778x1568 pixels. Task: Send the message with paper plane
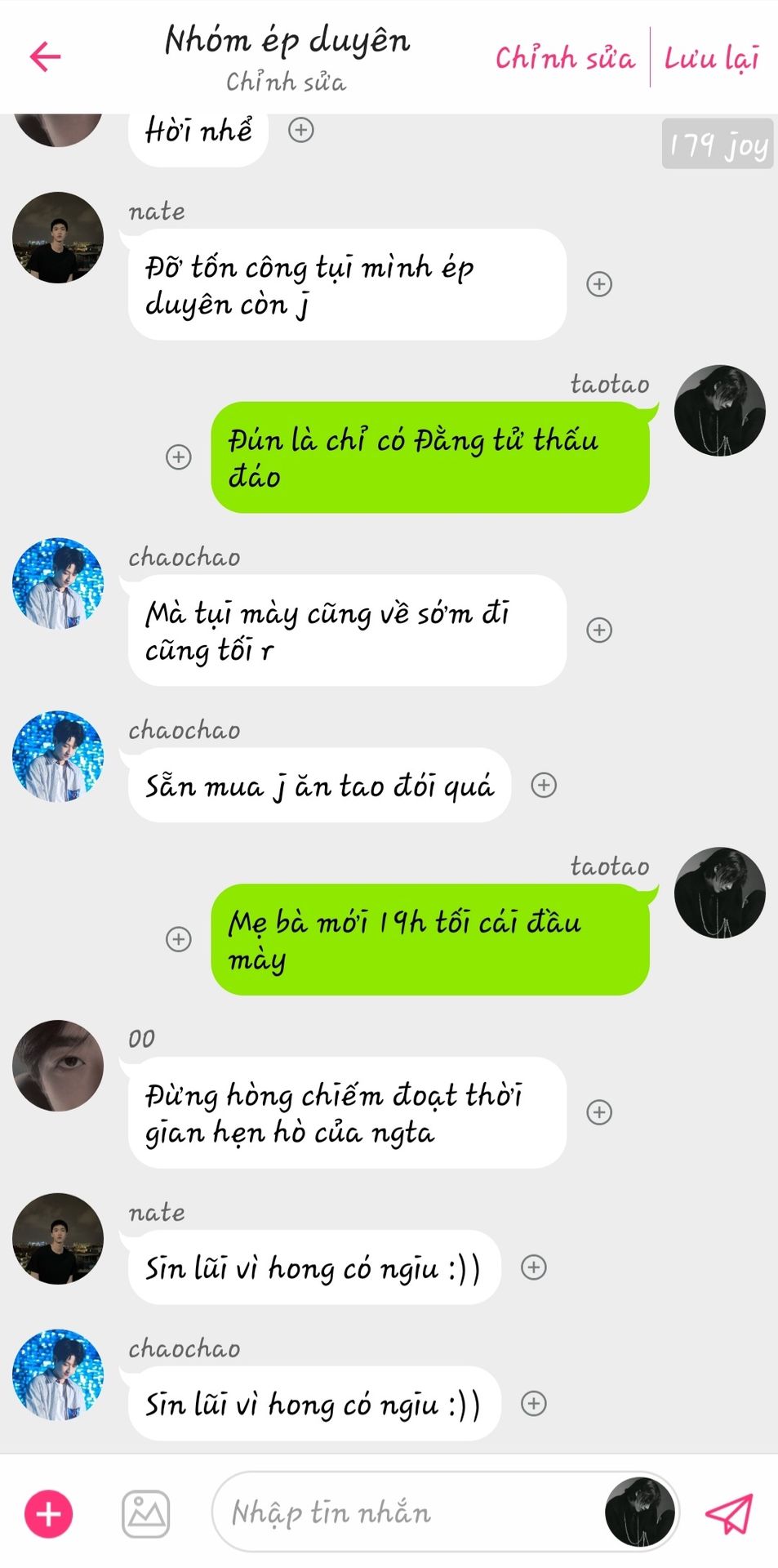[x=728, y=1513]
